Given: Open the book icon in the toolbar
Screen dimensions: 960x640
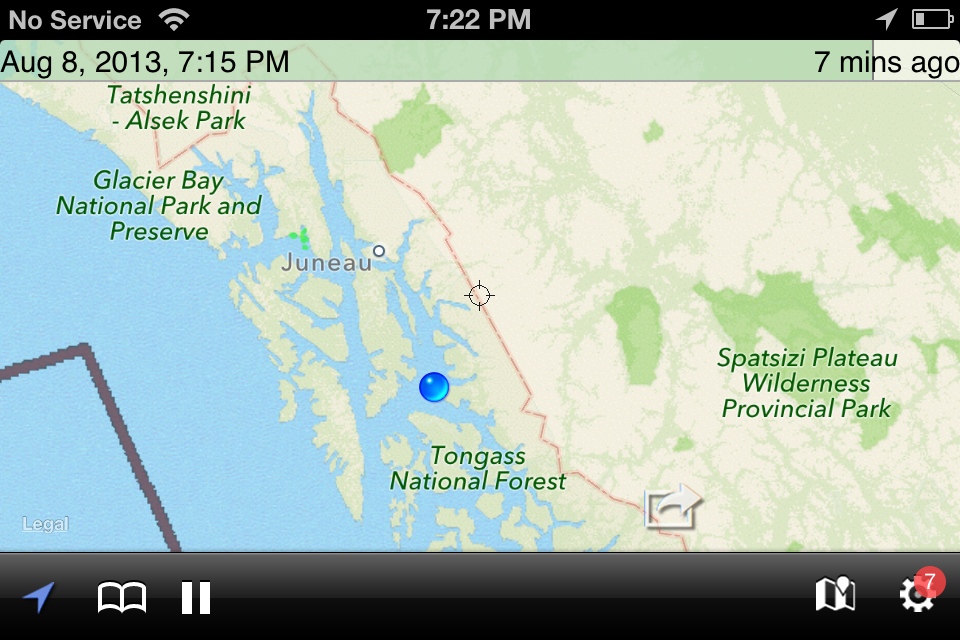Looking at the screenshot, I should click(x=121, y=598).
